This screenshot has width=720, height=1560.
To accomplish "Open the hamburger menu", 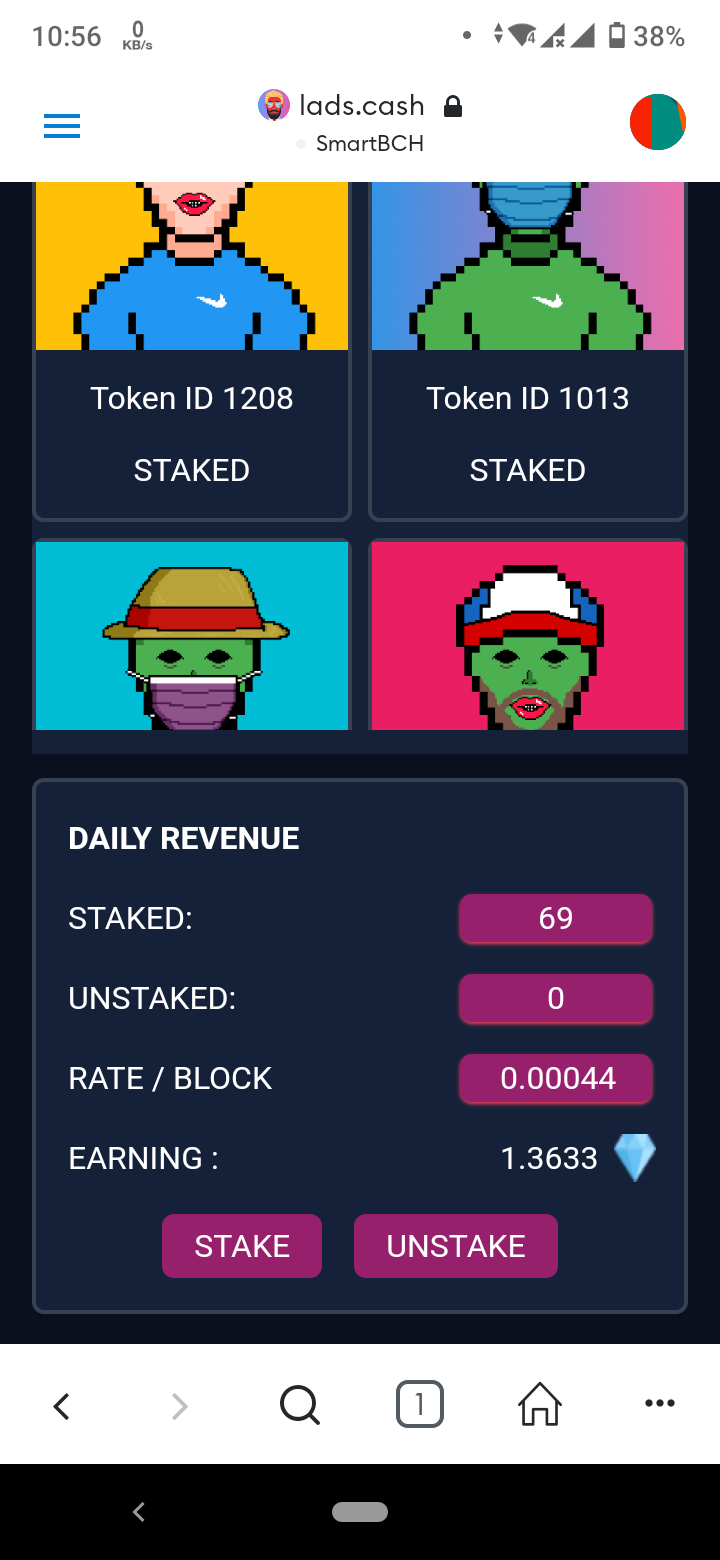I will click(62, 126).
